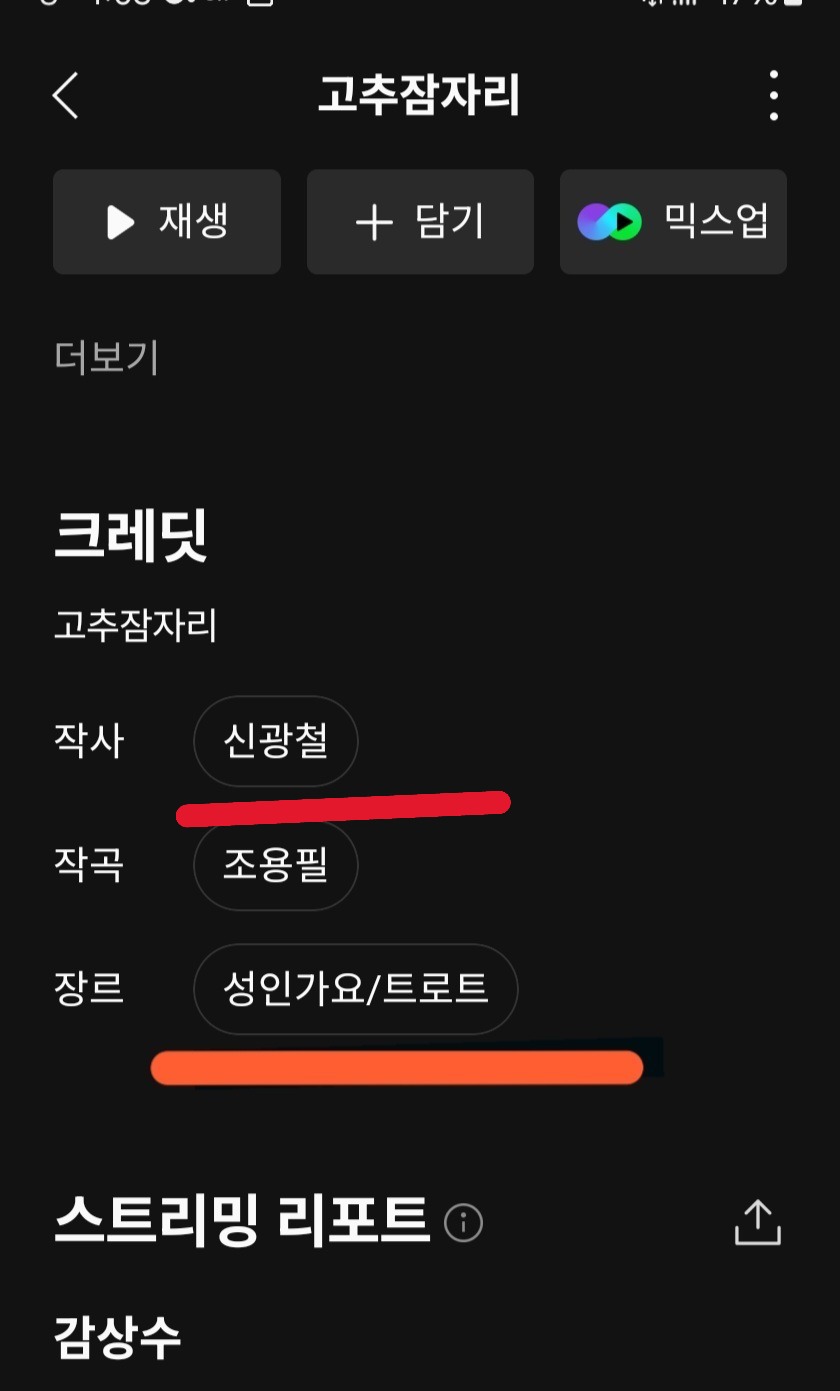Open lyricist chip 신광철
This screenshot has height=1391, width=840.
pos(276,741)
